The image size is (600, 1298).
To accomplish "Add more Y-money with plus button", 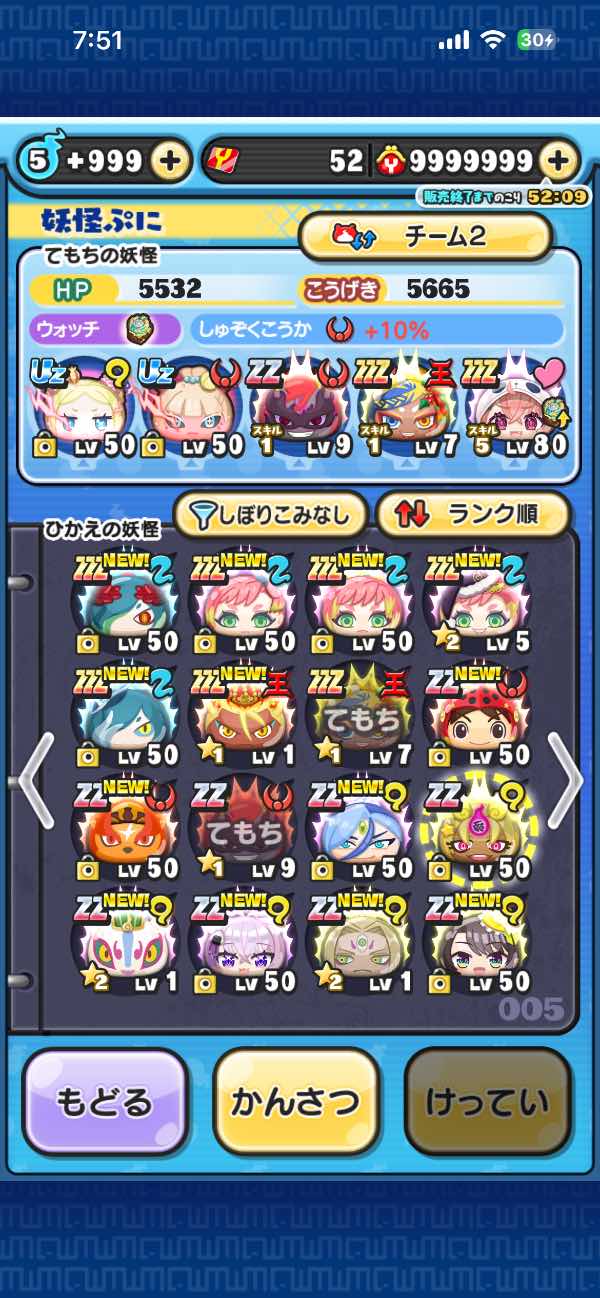I will point(559,161).
